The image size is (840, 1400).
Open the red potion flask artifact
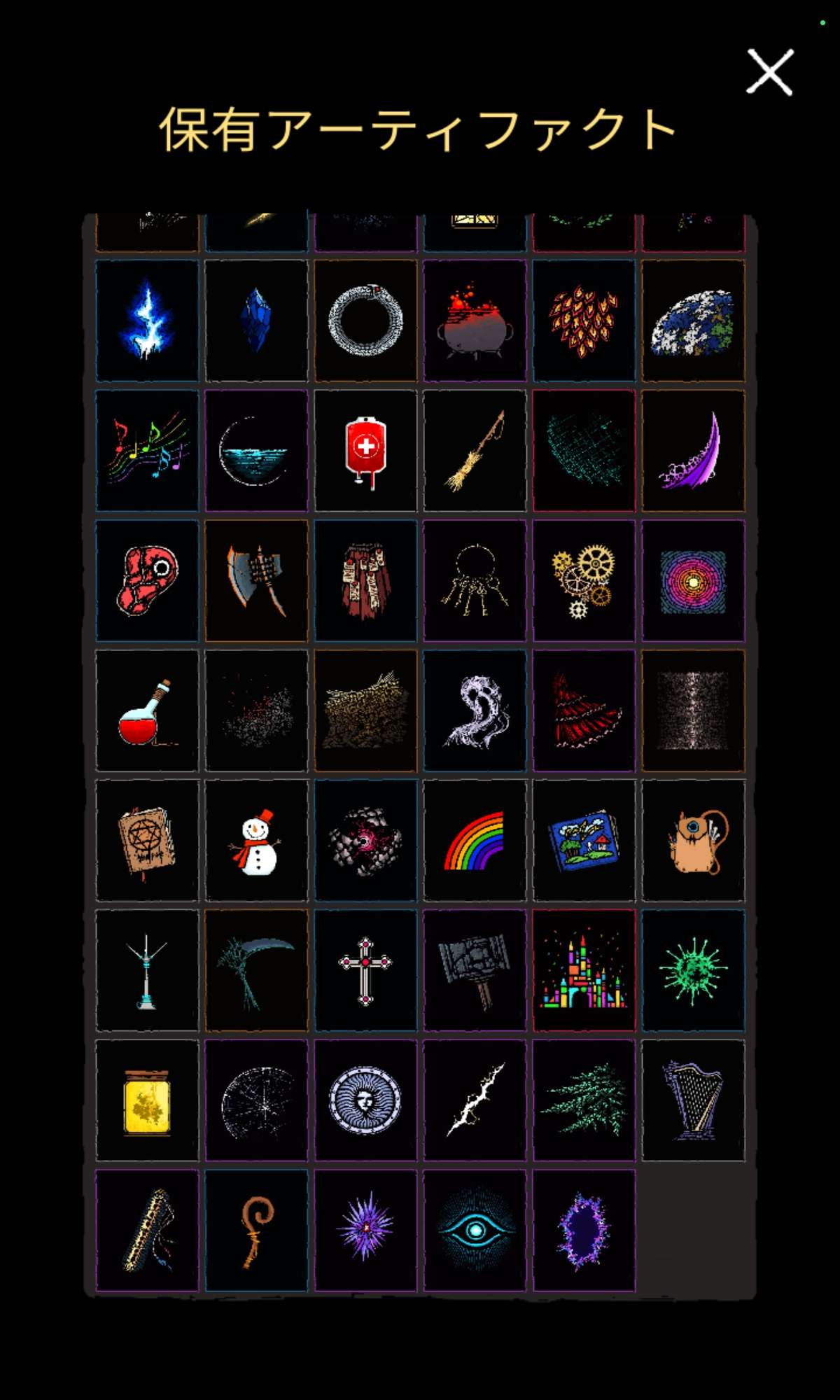147,710
